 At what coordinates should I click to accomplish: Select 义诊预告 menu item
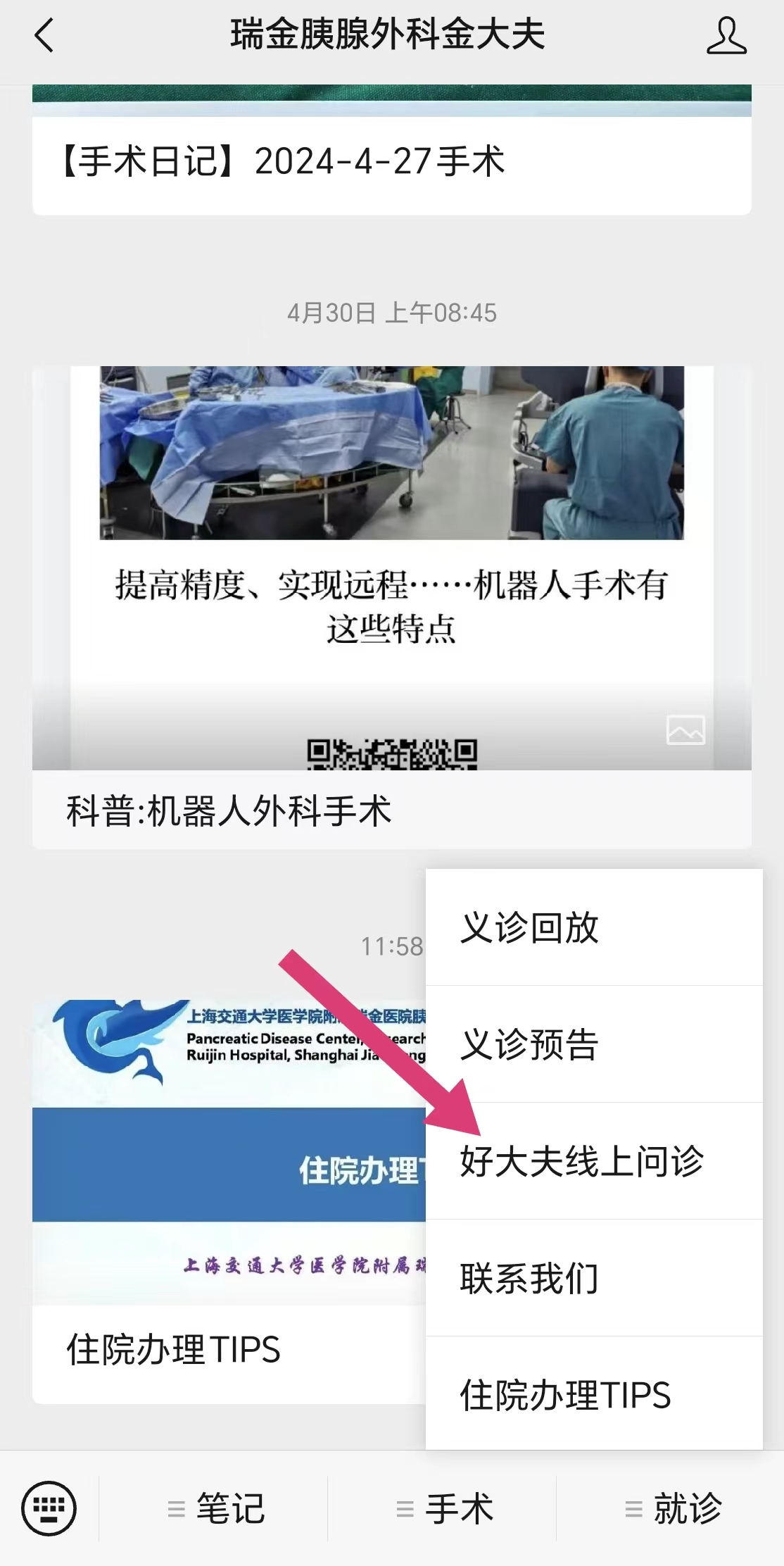[594, 1044]
